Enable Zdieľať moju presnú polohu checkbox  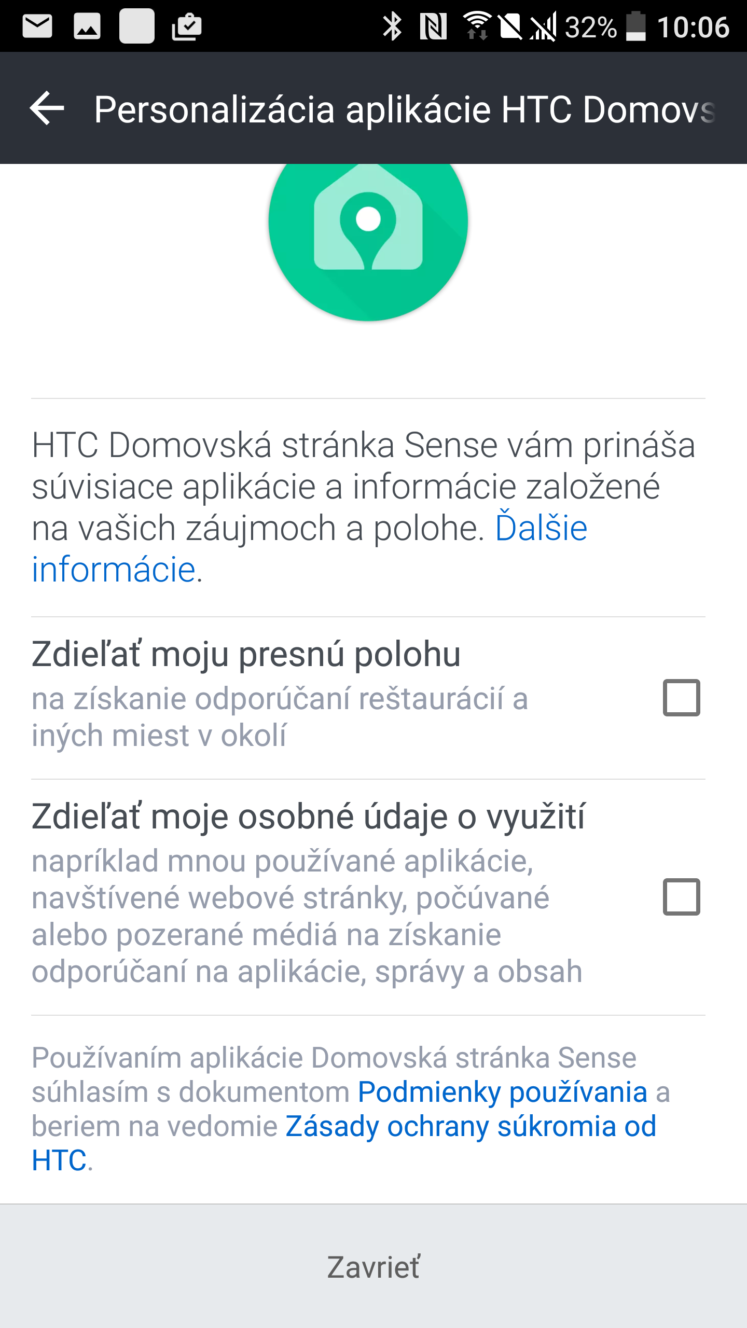coord(681,698)
